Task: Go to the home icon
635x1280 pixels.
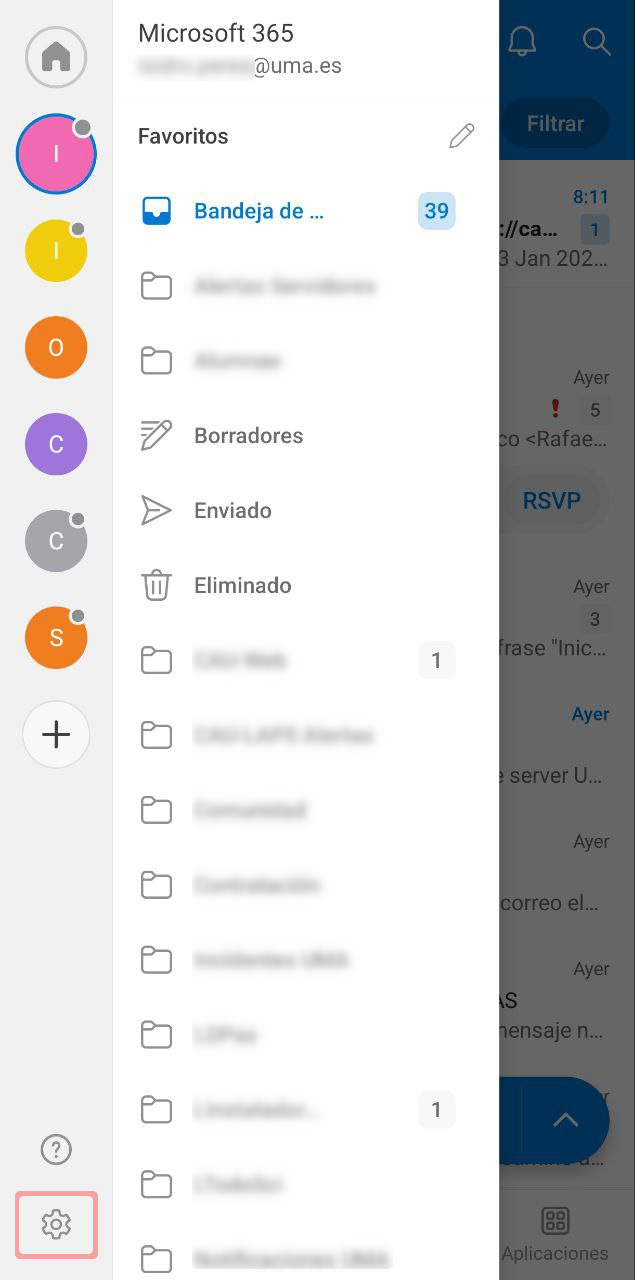Action: pos(56,57)
